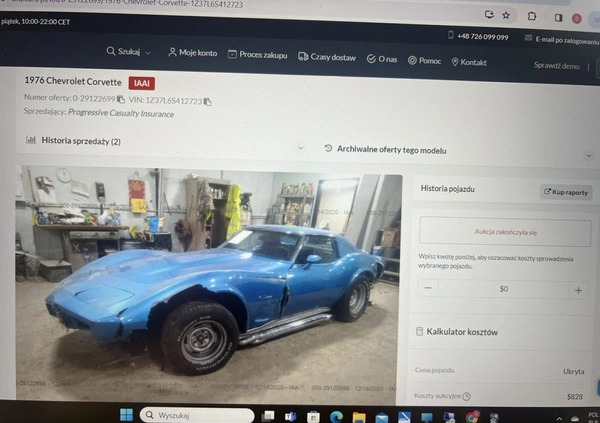This screenshot has height=423, width=600.
Task: Copy the VIN number
Action: coord(208,101)
